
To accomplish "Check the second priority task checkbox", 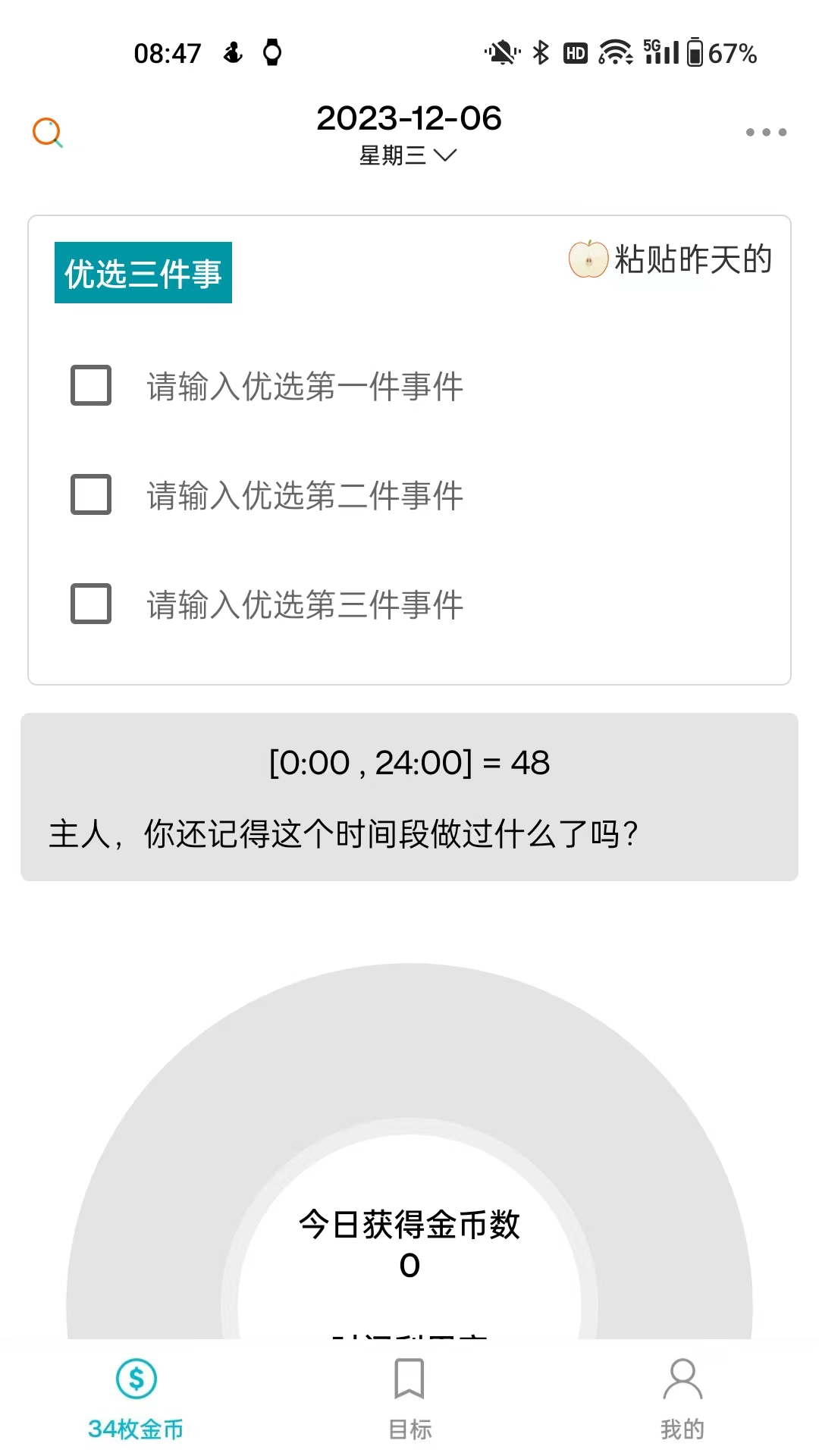I will tap(89, 495).
